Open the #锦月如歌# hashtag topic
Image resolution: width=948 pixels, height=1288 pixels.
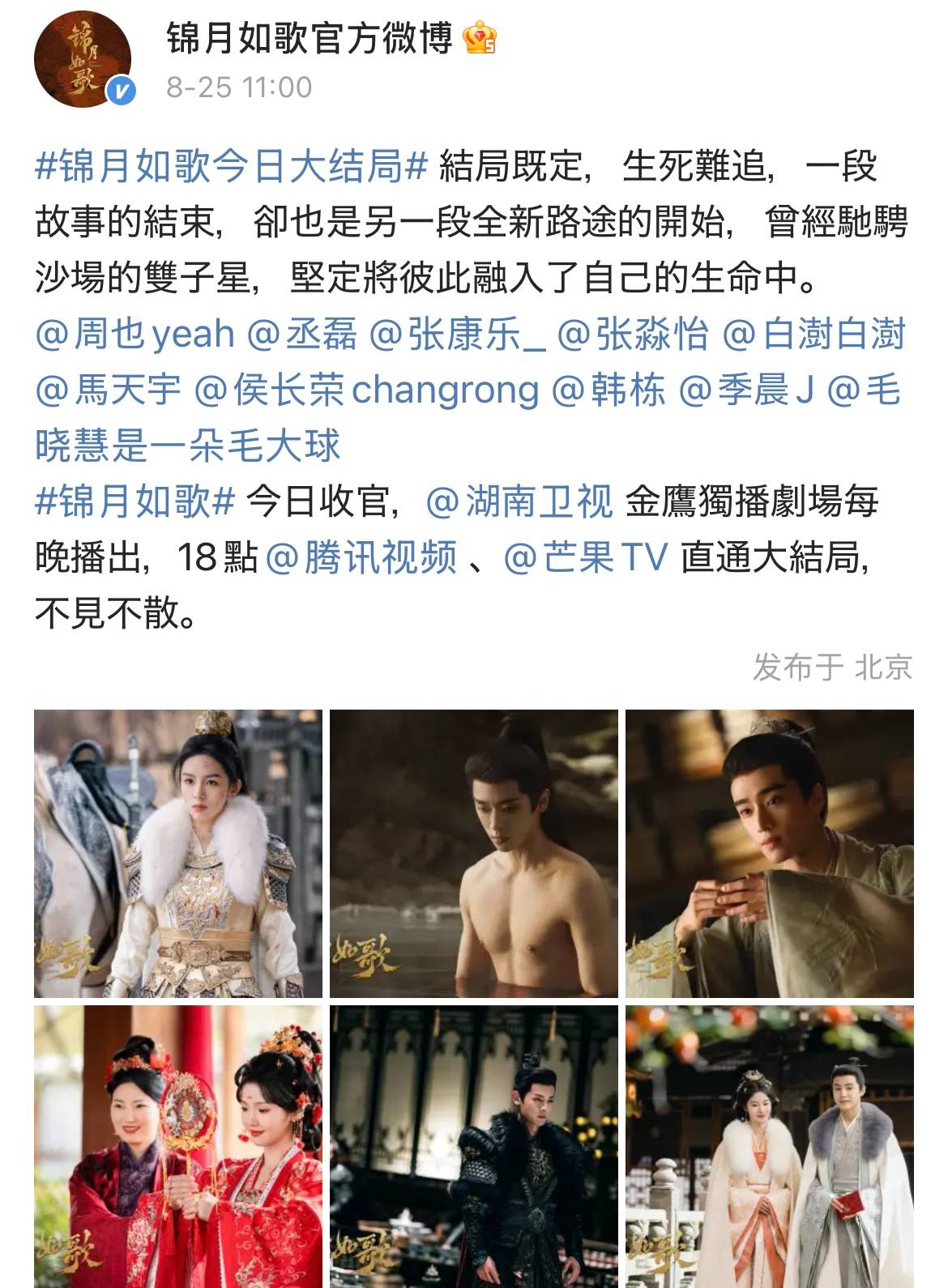tap(135, 502)
